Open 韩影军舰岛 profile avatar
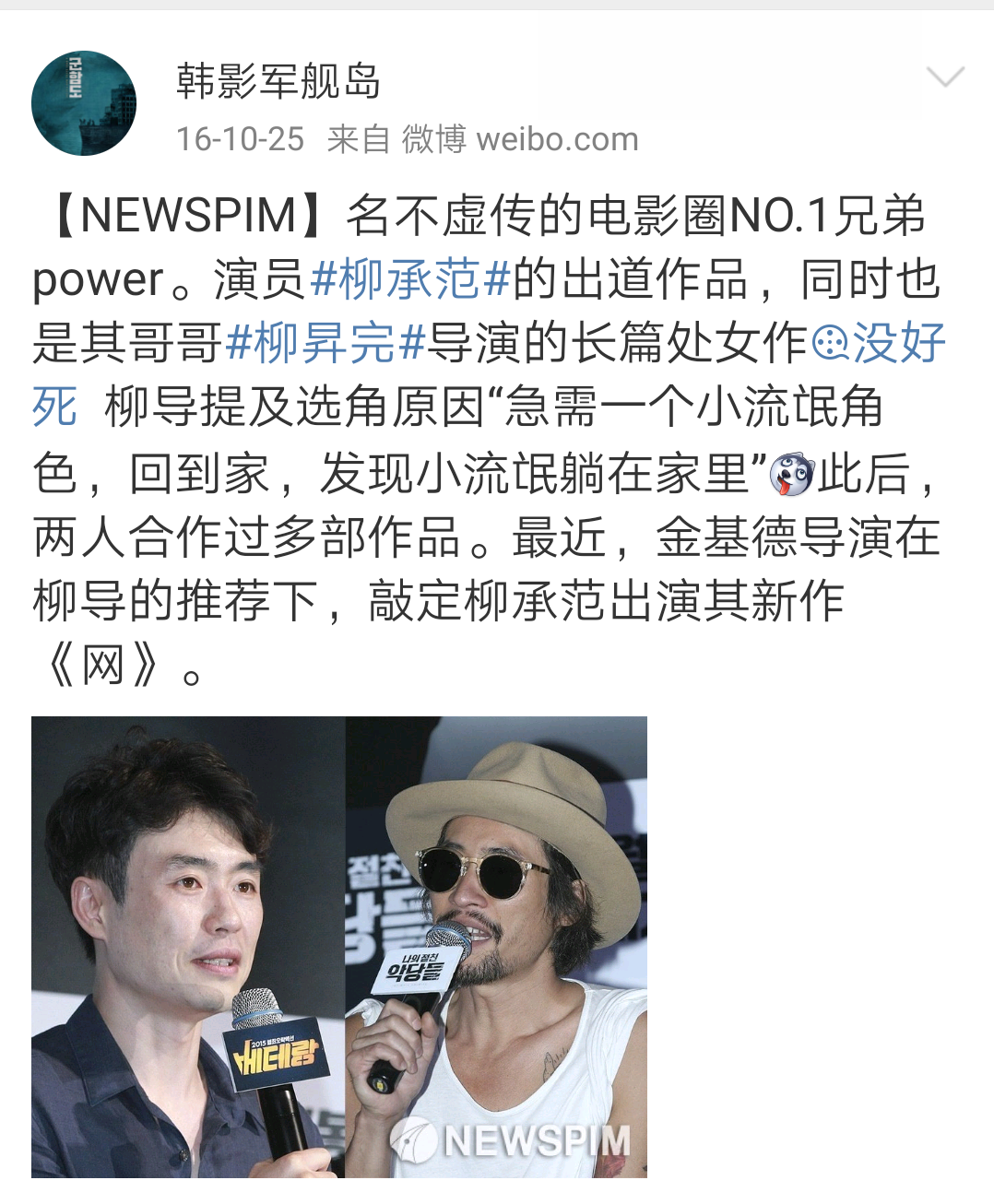The width and height of the screenshot is (994, 1204). [x=84, y=103]
